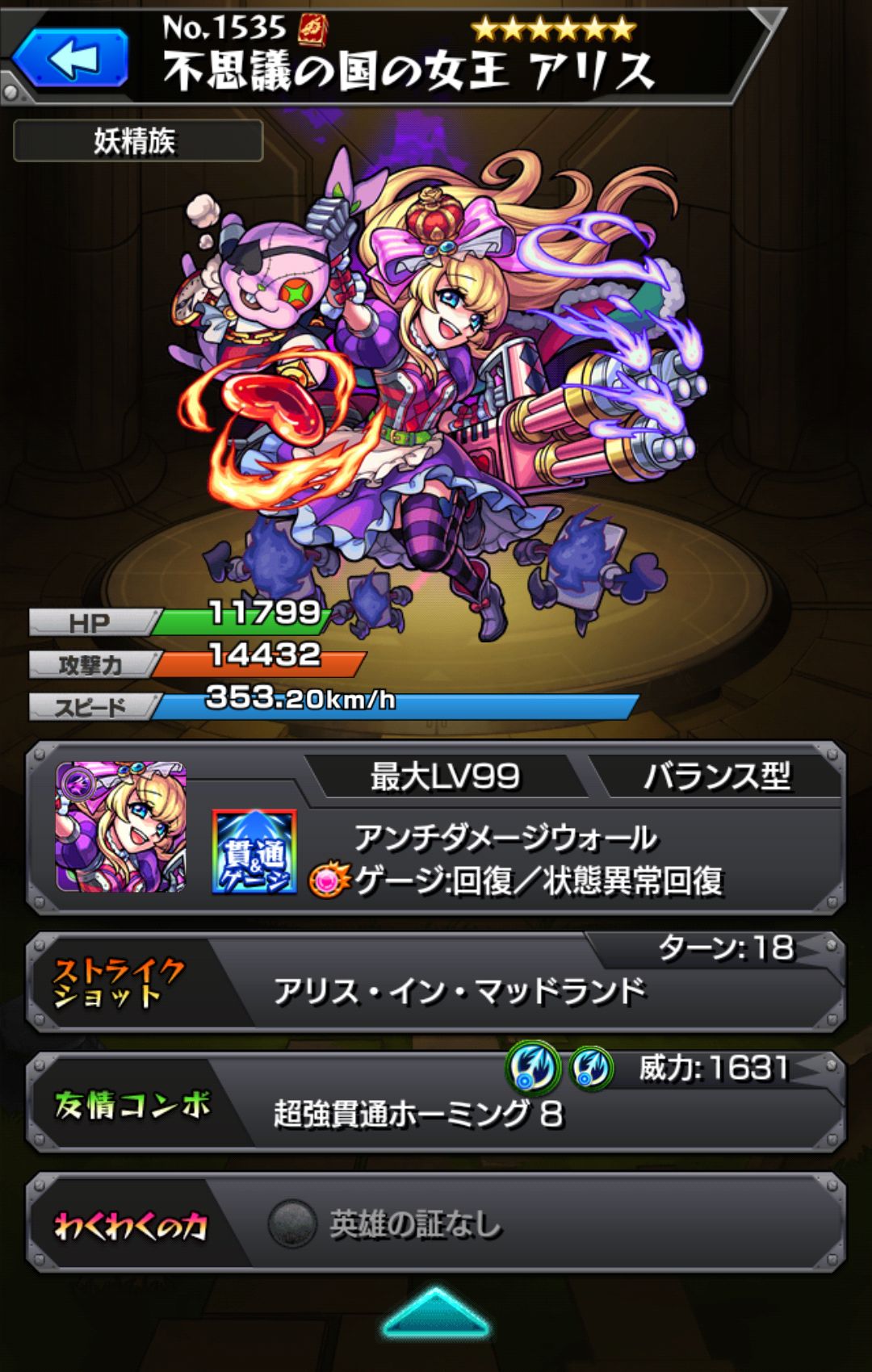The height and width of the screenshot is (1372, 872).
Task: Open the わくわくの力 row
Action: (436, 1223)
